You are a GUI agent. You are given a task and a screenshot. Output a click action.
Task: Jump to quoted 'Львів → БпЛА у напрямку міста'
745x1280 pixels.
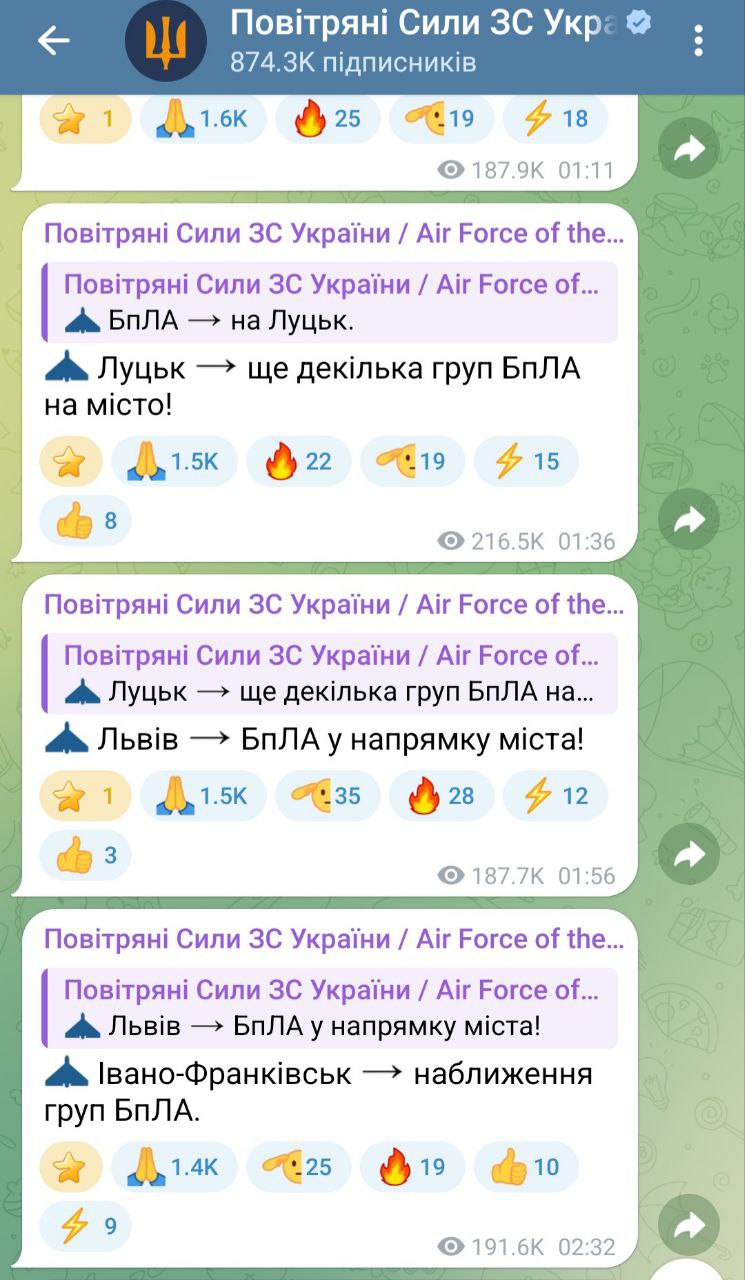pyautogui.click(x=330, y=1008)
